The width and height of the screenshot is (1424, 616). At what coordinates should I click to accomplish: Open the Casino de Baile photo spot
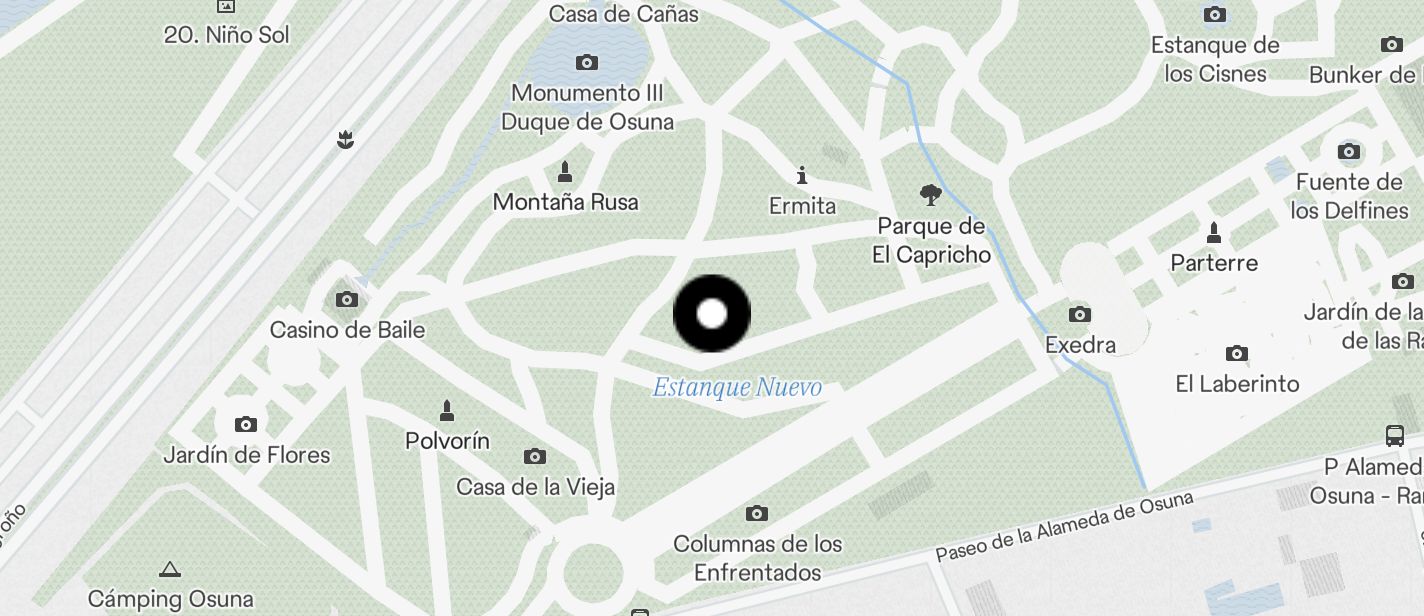click(347, 300)
